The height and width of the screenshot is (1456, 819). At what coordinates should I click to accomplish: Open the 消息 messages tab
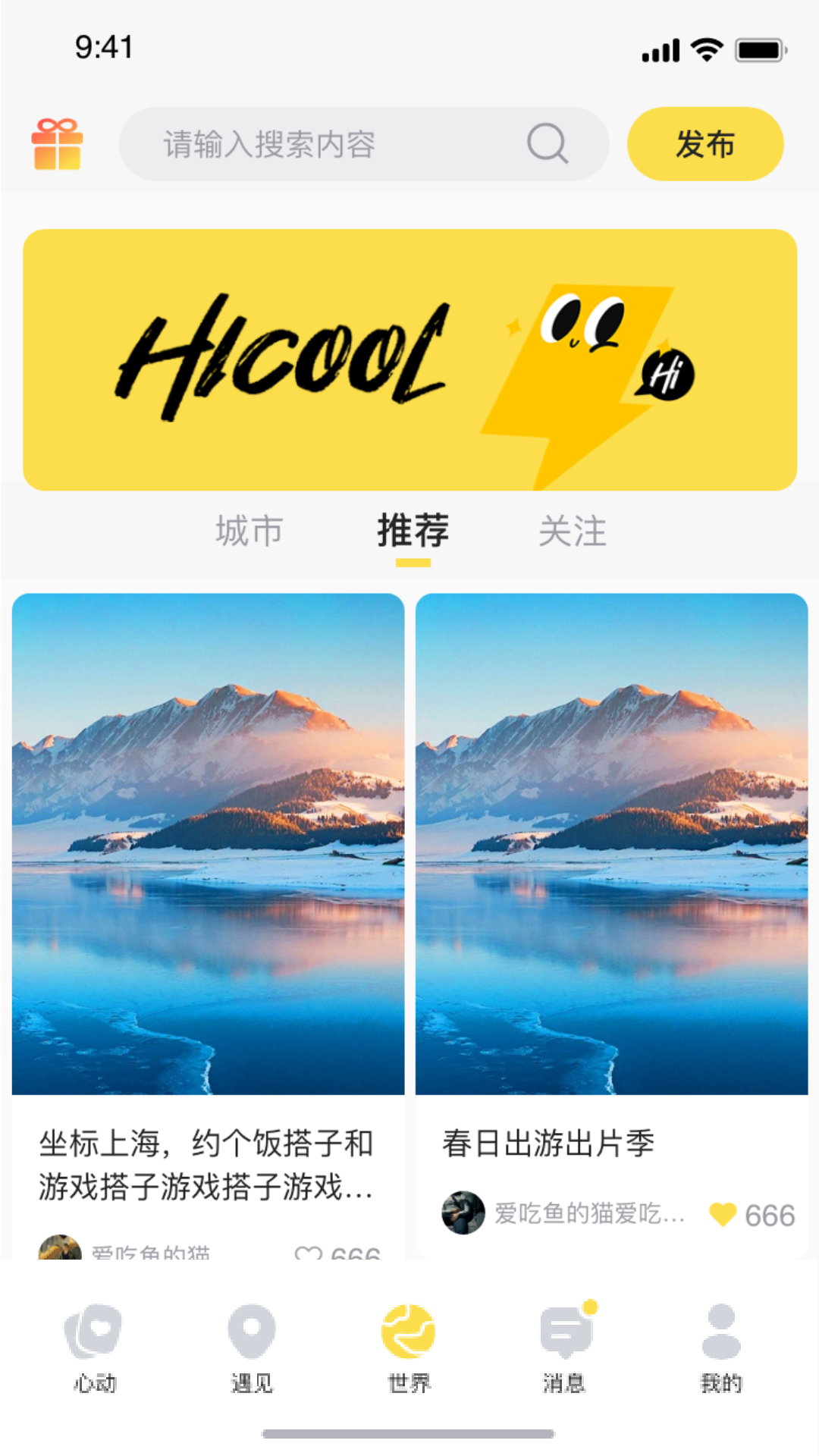[x=565, y=1346]
